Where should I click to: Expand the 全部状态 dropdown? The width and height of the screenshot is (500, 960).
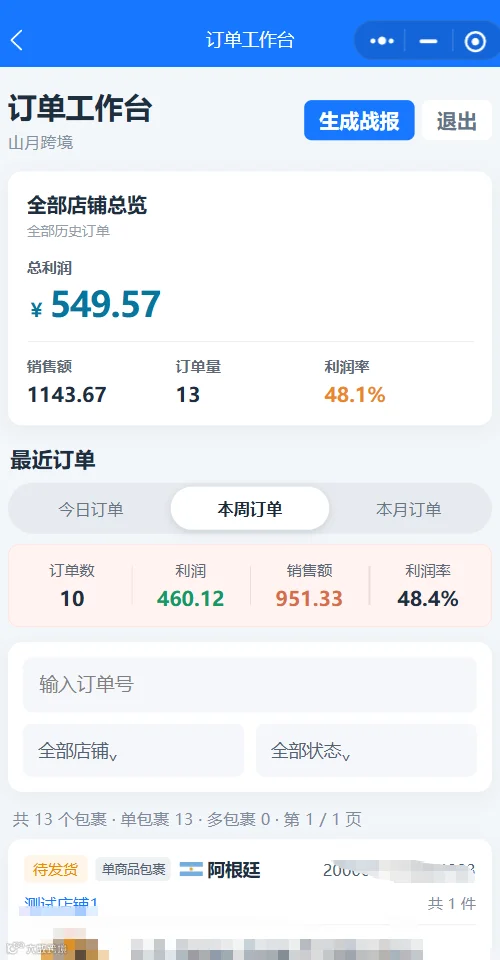click(366, 751)
